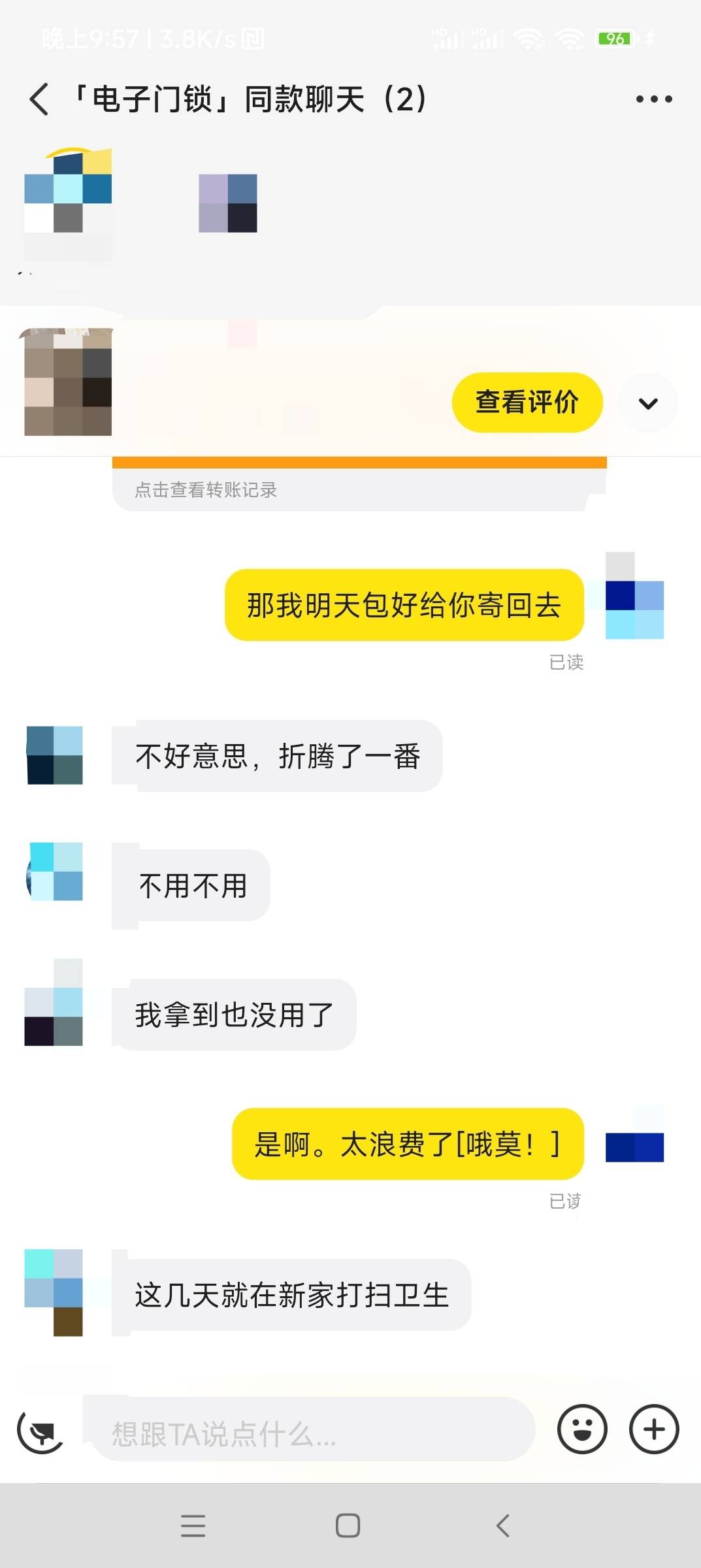Screen dimensions: 701x1568
Task: Open the plus attachments menu
Action: (x=654, y=1429)
